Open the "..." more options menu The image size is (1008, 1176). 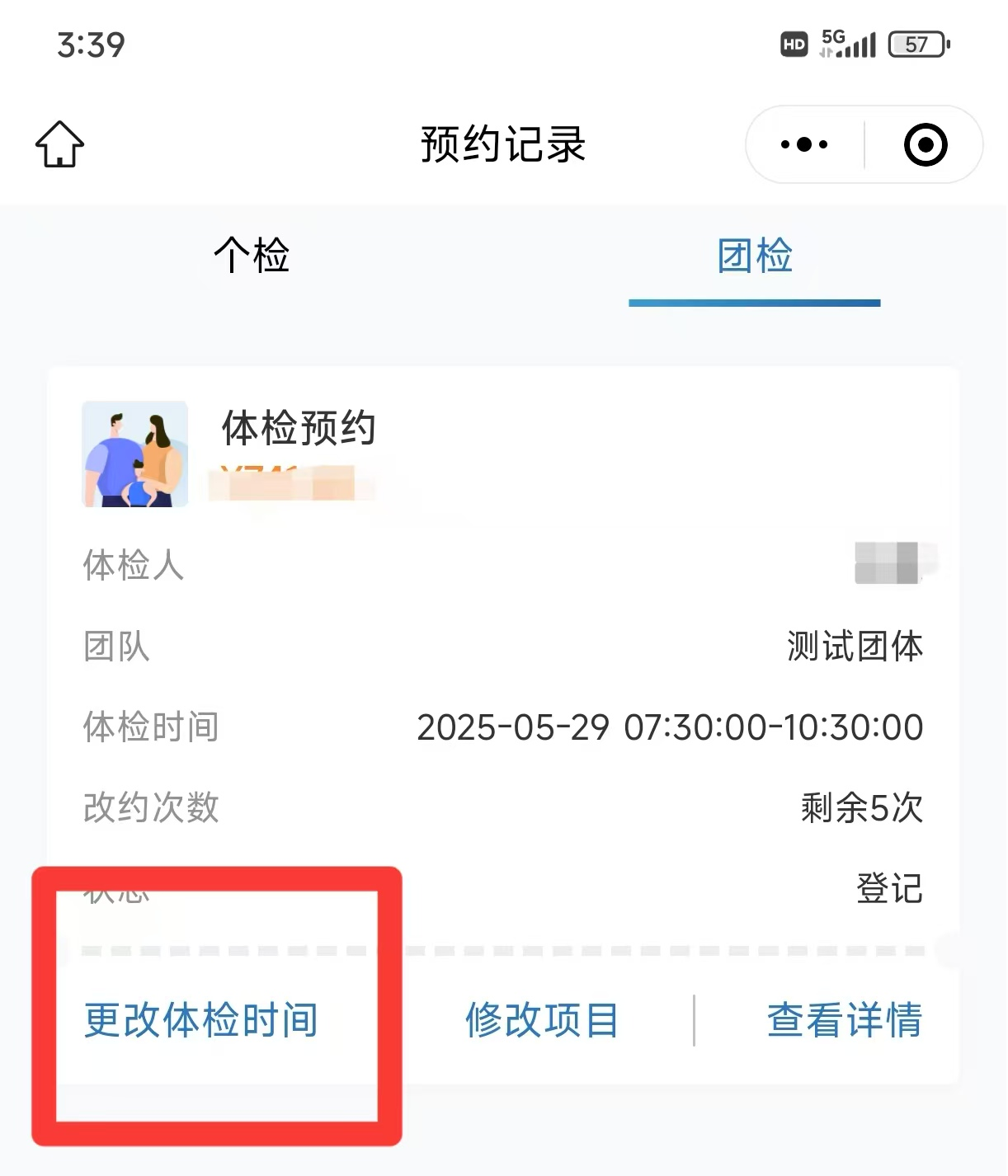801,144
